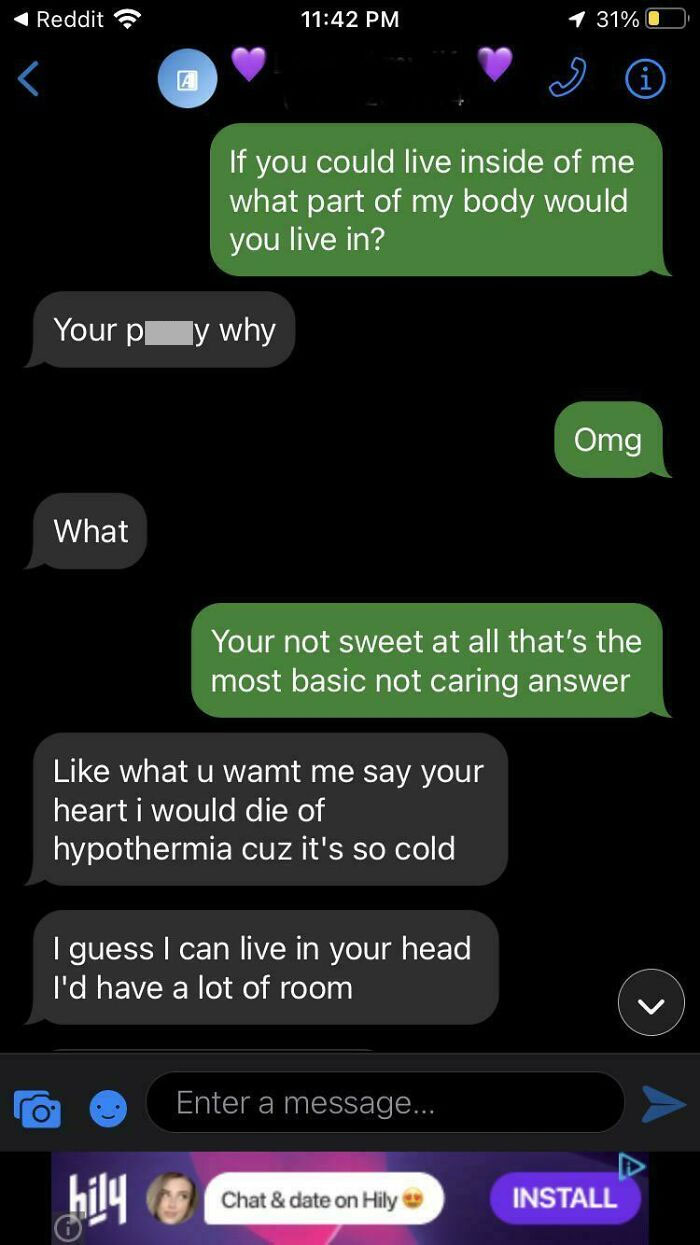Screen dimensions: 700x1245
Task: Open the conversation info details
Action: 645,79
